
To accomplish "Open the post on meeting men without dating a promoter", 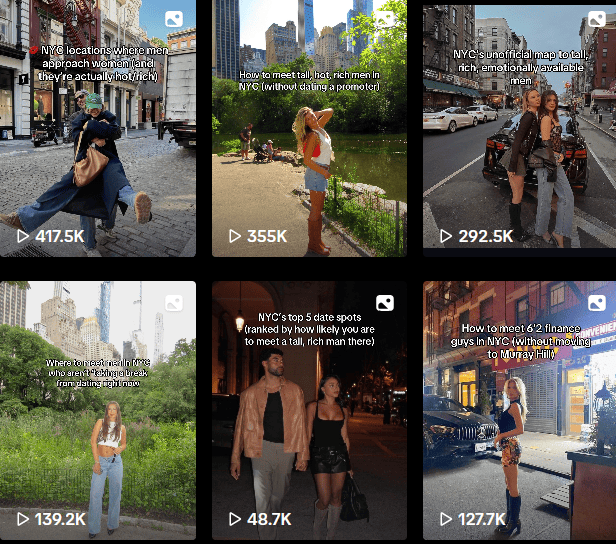I will click(309, 130).
